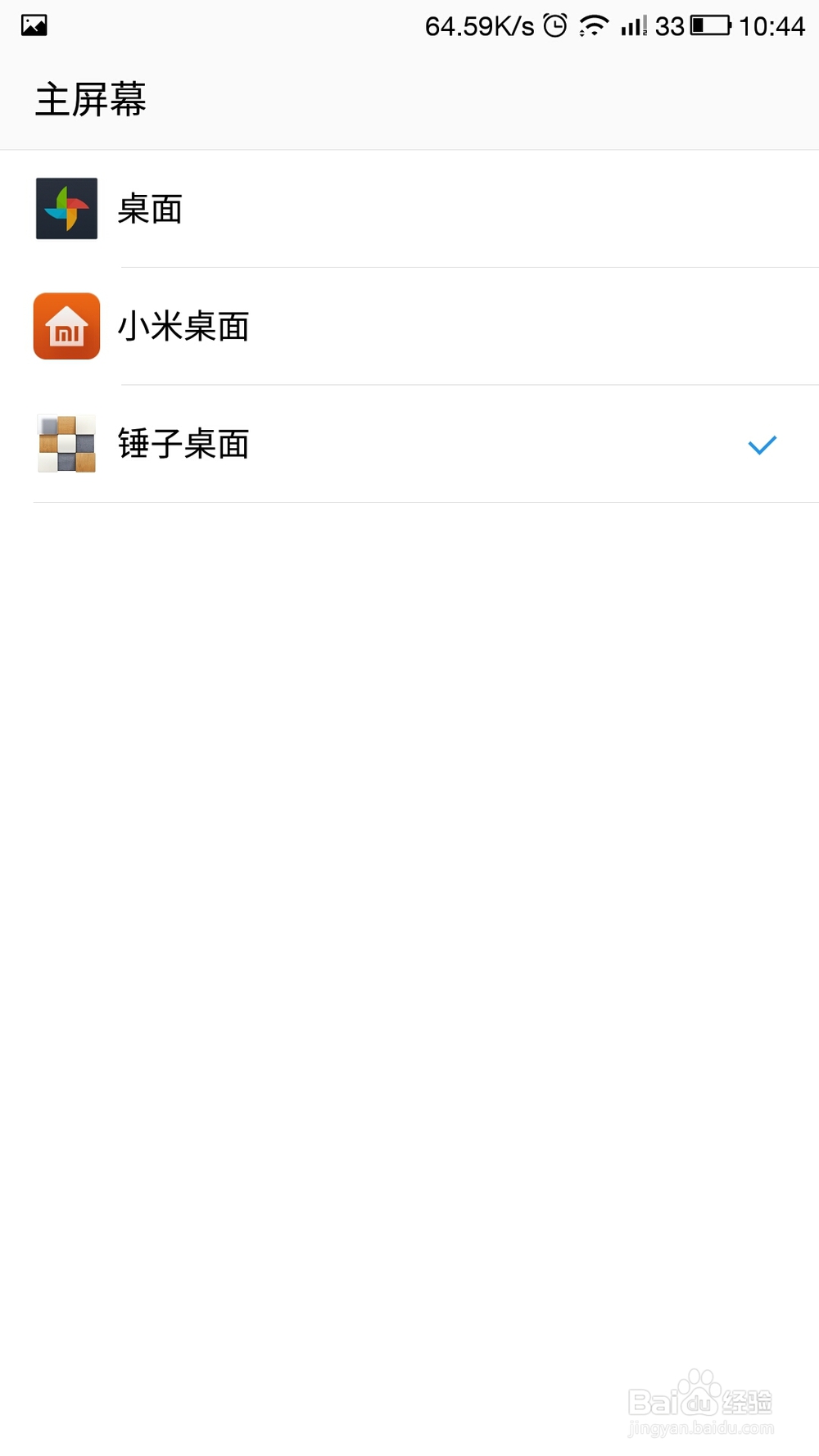The width and height of the screenshot is (819, 1456).
Task: Click the 桌面 text label
Action: (150, 208)
